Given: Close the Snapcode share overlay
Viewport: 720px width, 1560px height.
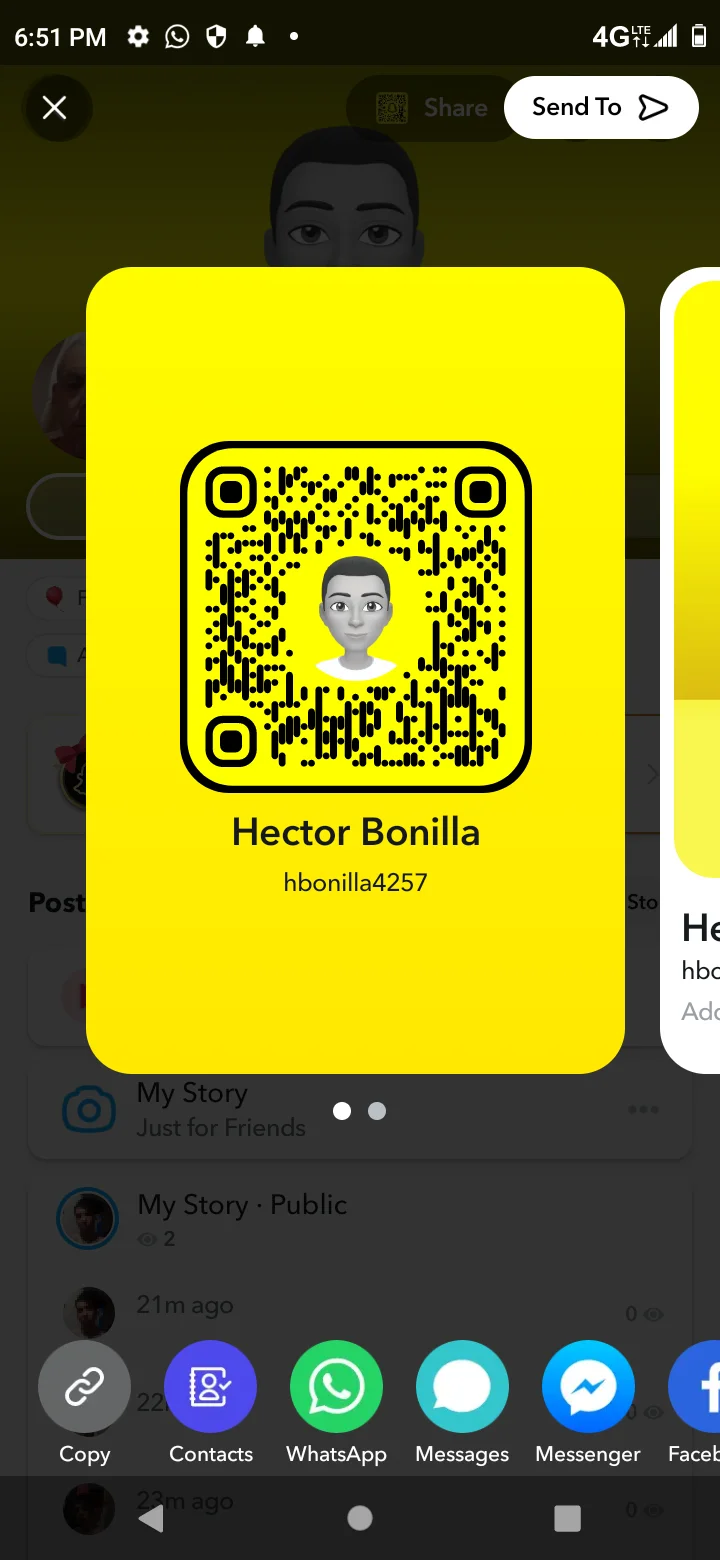Looking at the screenshot, I should pos(54,108).
